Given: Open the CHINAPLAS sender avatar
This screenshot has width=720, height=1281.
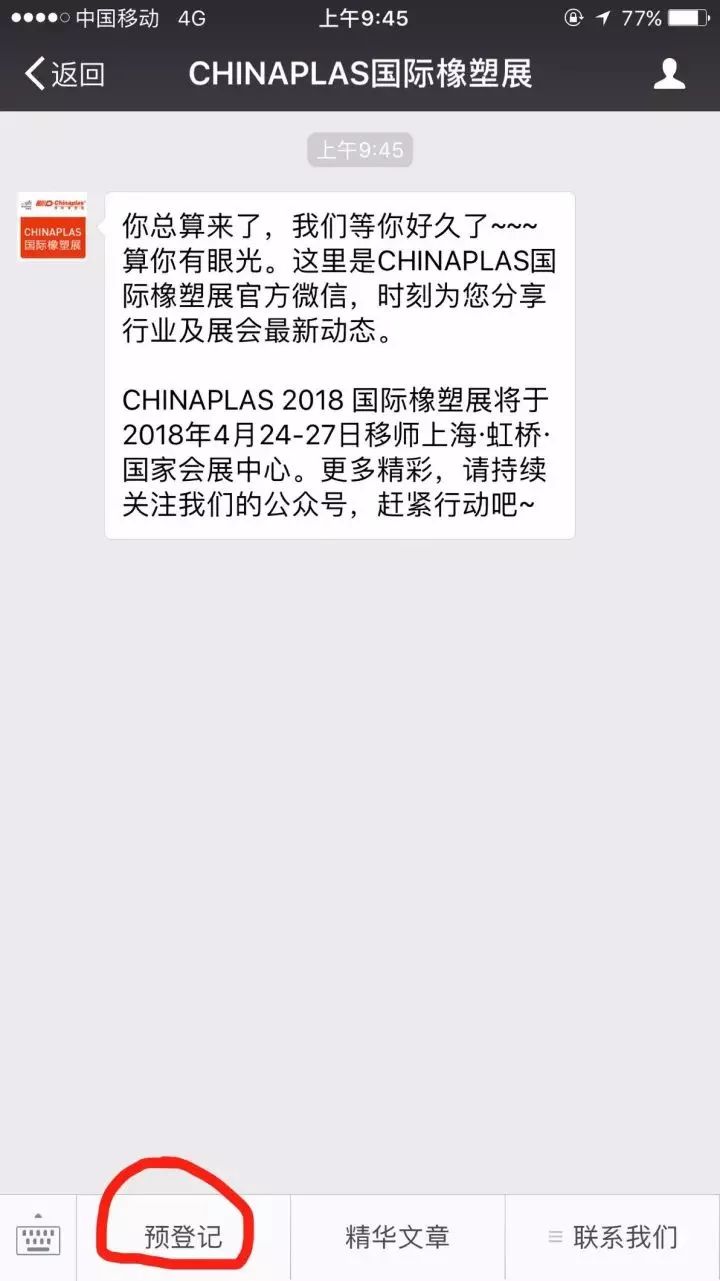Looking at the screenshot, I should [x=53, y=227].
